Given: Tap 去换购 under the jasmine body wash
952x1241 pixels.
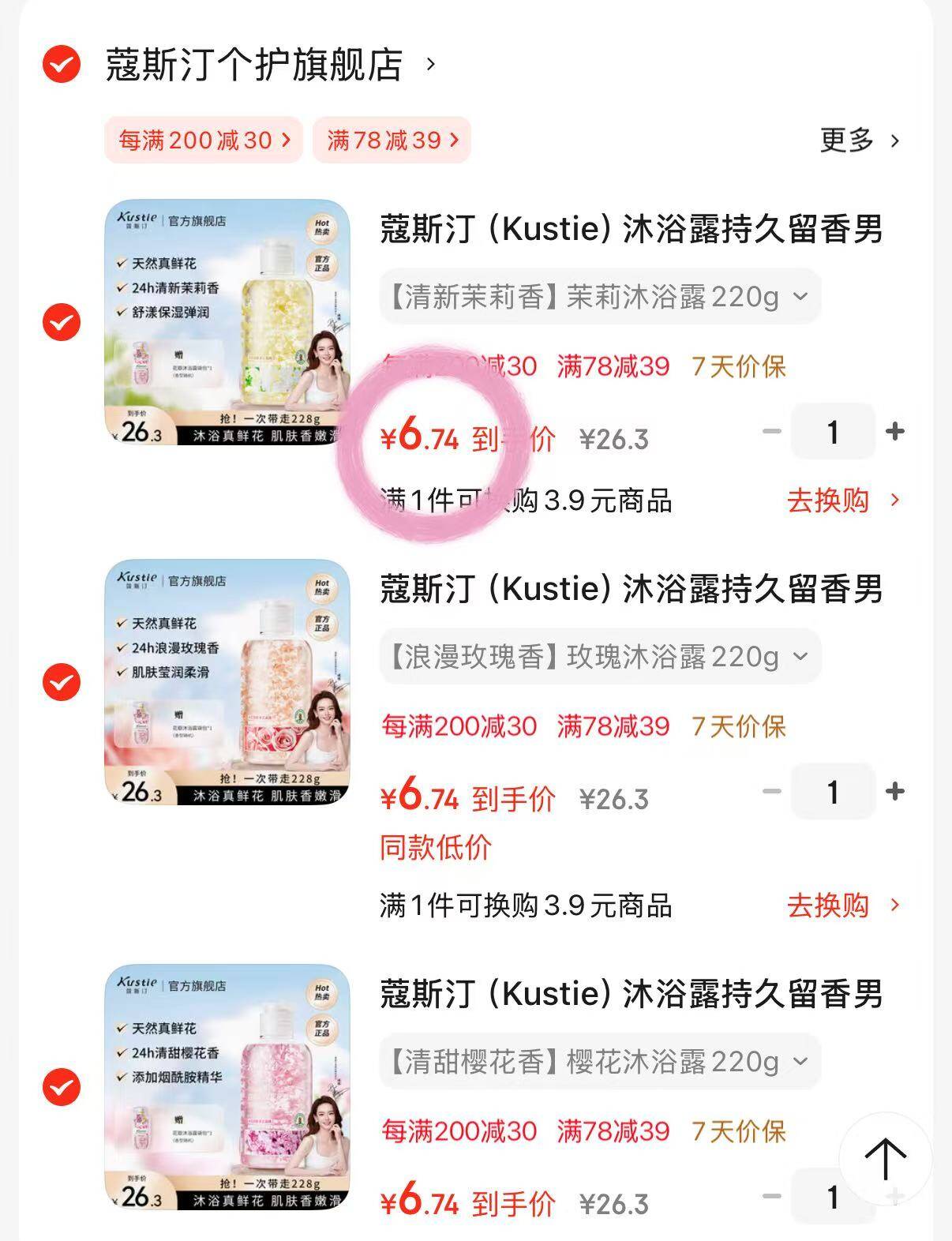Looking at the screenshot, I should coord(842,501).
